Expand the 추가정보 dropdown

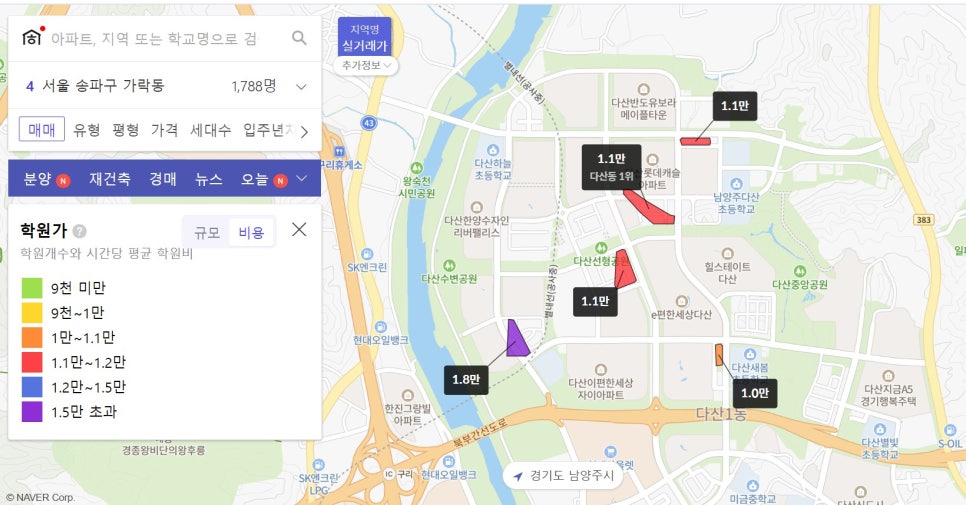coord(368,65)
